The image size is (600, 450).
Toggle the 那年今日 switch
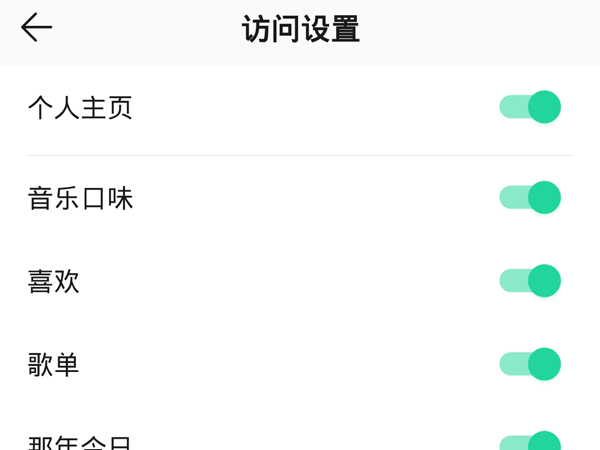click(x=530, y=442)
